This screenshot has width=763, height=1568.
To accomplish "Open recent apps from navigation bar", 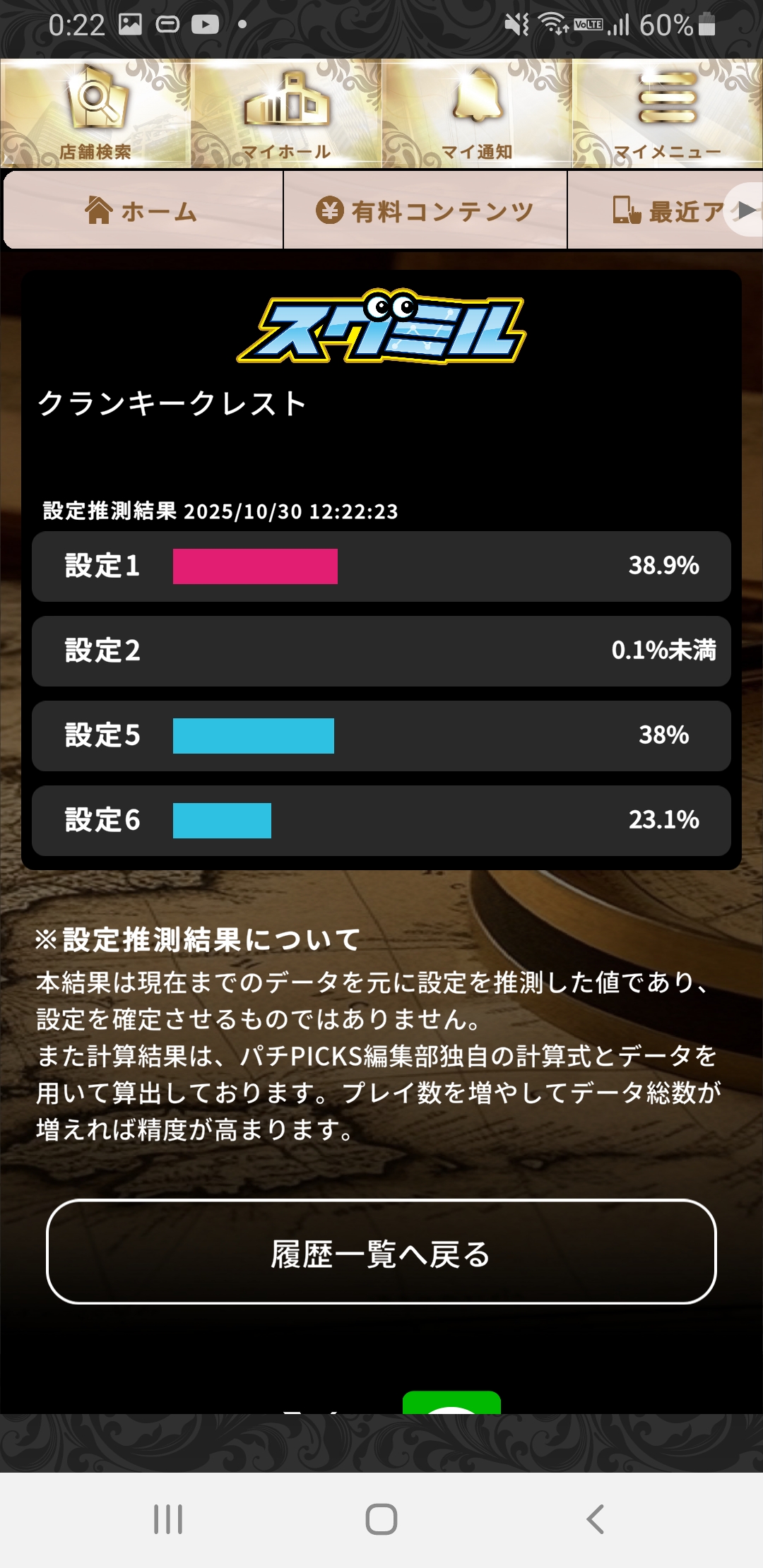I will 168,1519.
